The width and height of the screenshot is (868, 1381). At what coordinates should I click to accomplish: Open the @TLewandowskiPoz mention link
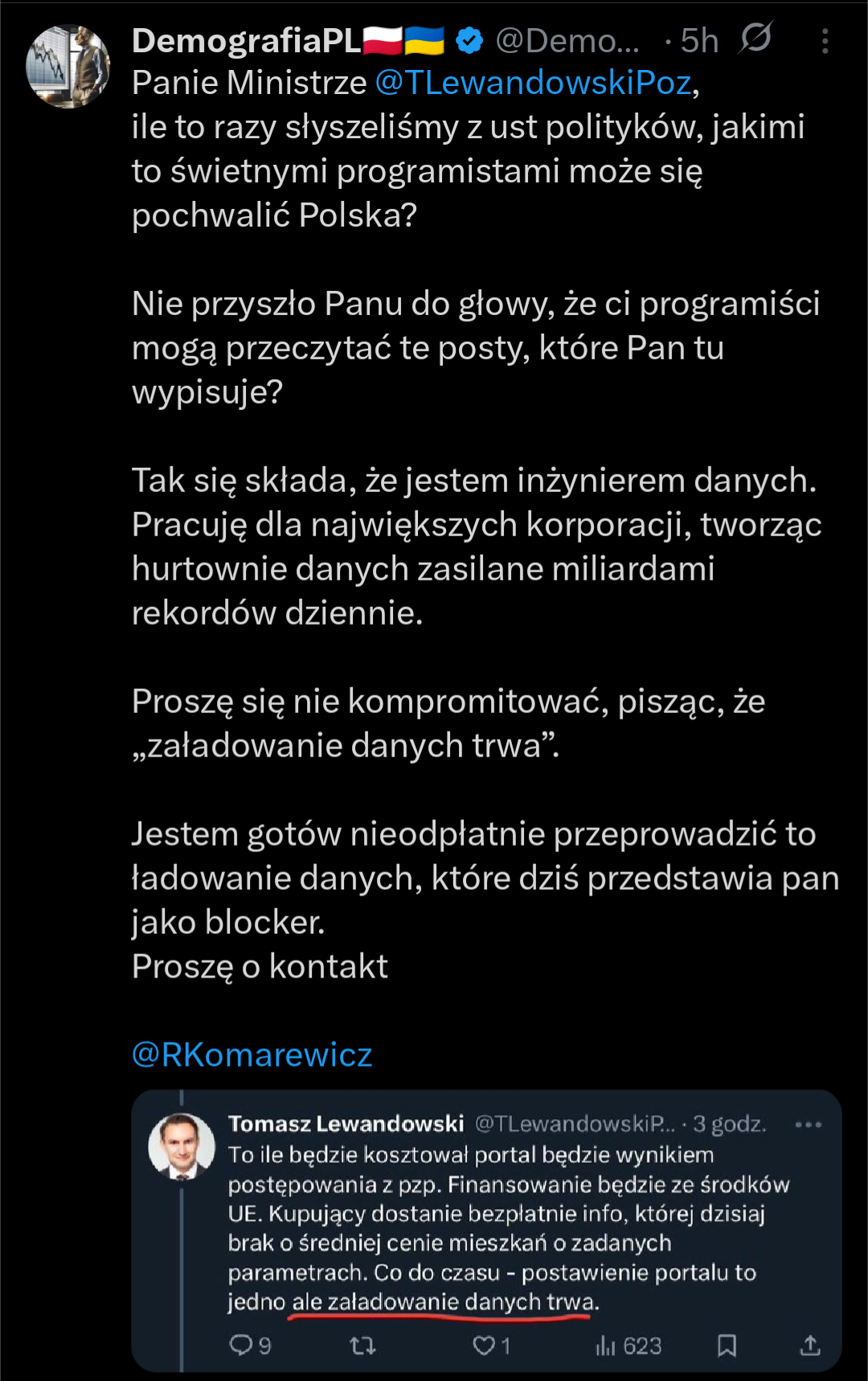pyautogui.click(x=534, y=83)
